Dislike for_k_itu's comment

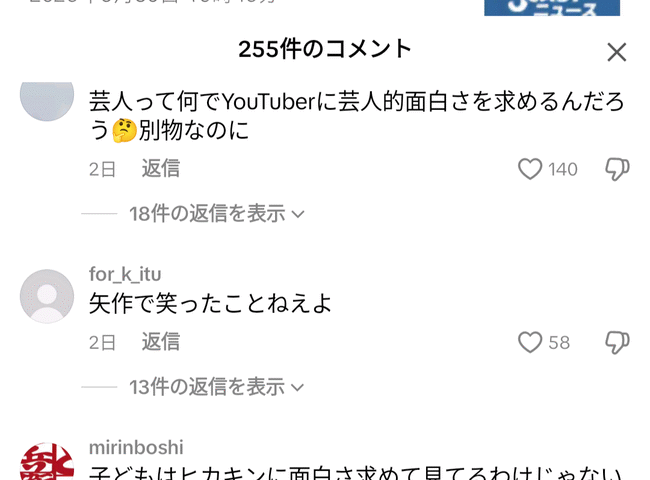pos(617,342)
